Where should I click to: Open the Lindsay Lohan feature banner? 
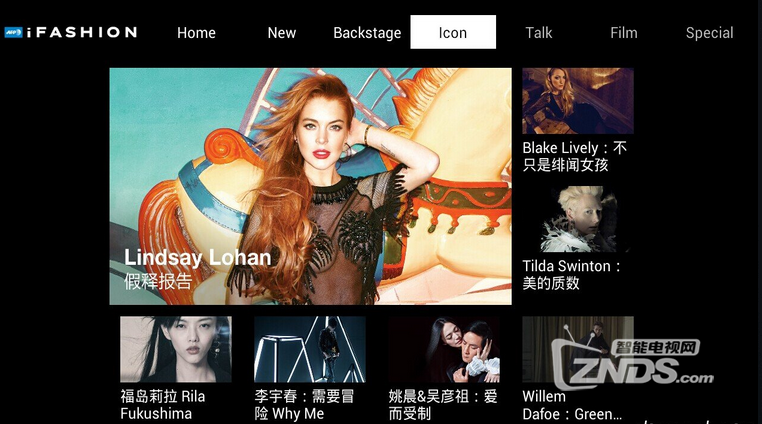tap(310, 186)
